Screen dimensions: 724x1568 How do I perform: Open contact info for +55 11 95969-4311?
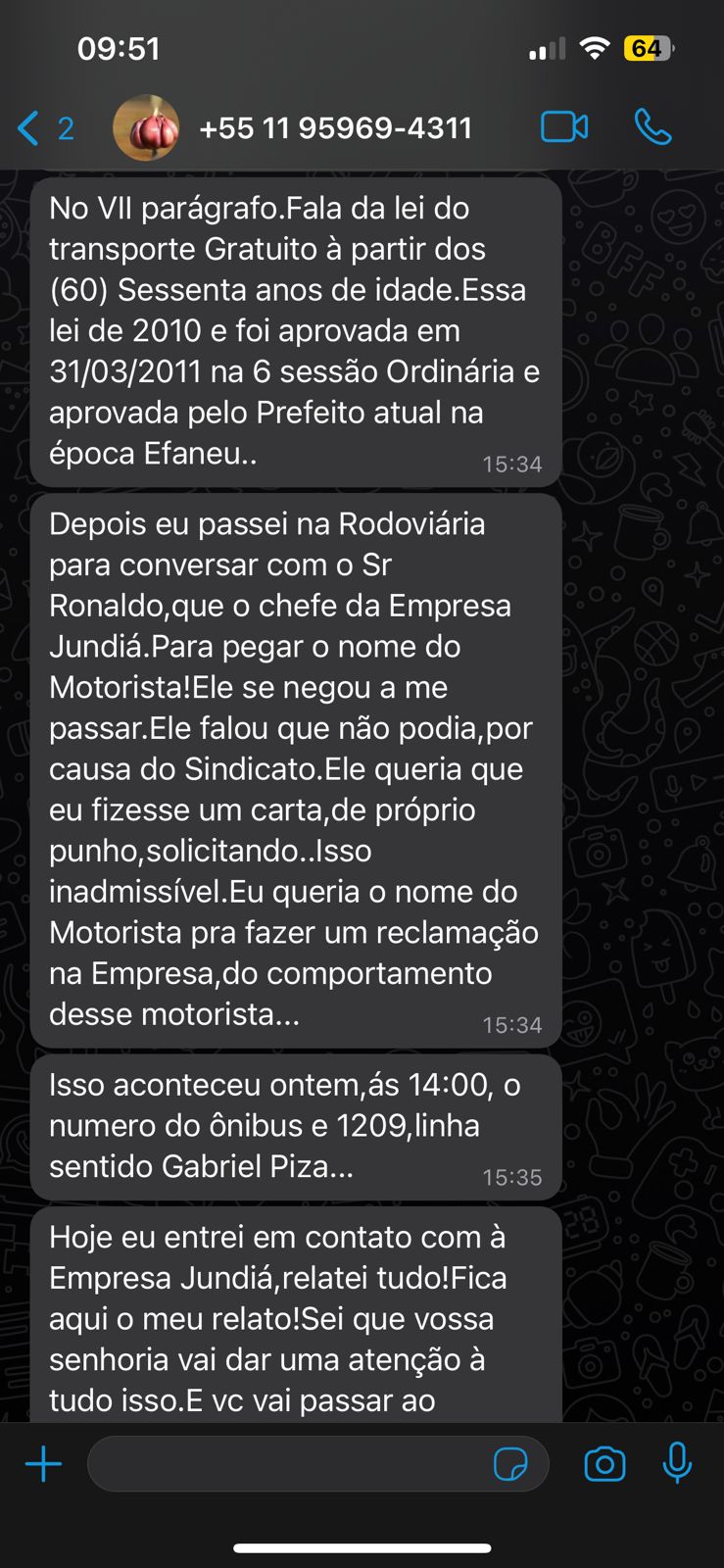pyautogui.click(x=335, y=128)
